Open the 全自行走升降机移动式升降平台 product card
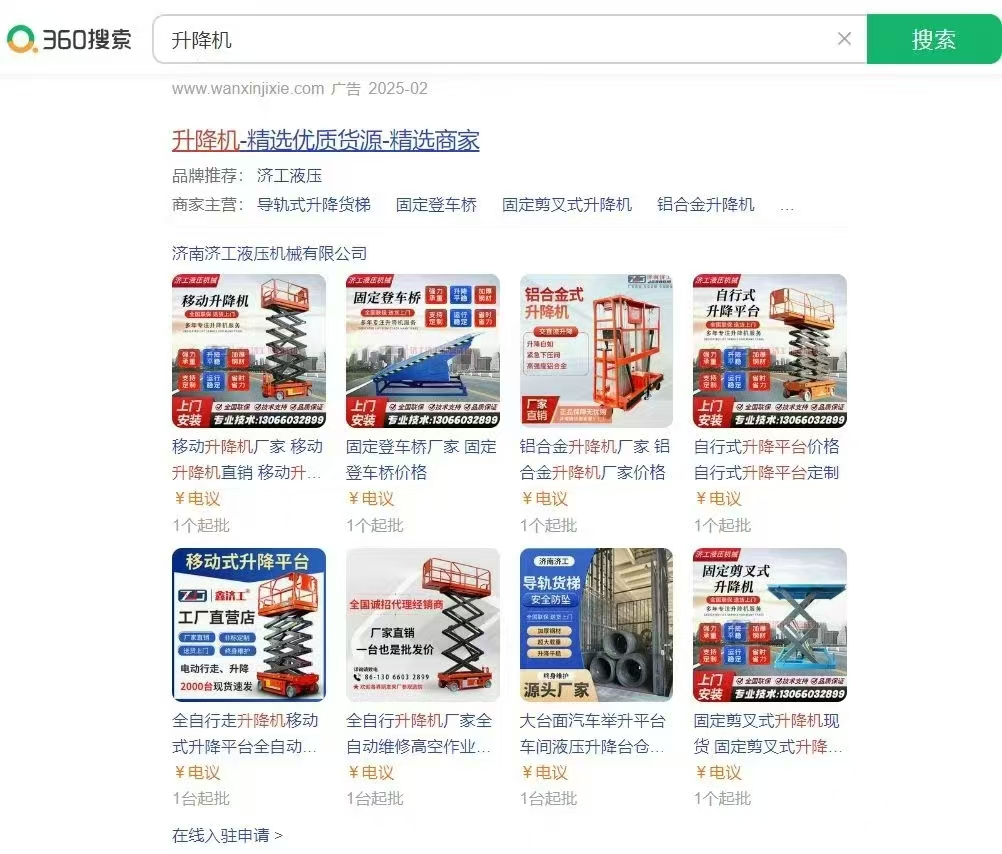 [x=249, y=625]
